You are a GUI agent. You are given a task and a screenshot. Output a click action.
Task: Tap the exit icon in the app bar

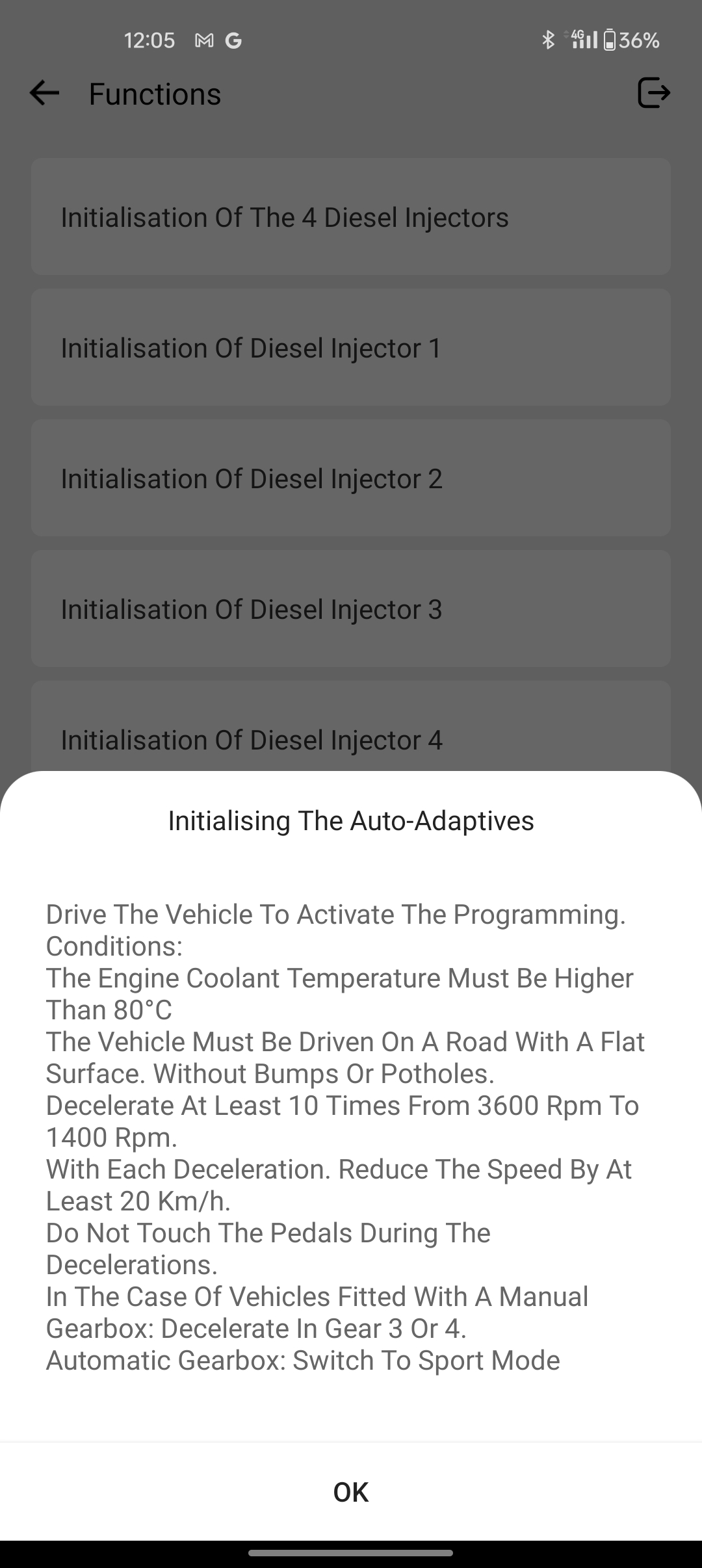pyautogui.click(x=653, y=93)
